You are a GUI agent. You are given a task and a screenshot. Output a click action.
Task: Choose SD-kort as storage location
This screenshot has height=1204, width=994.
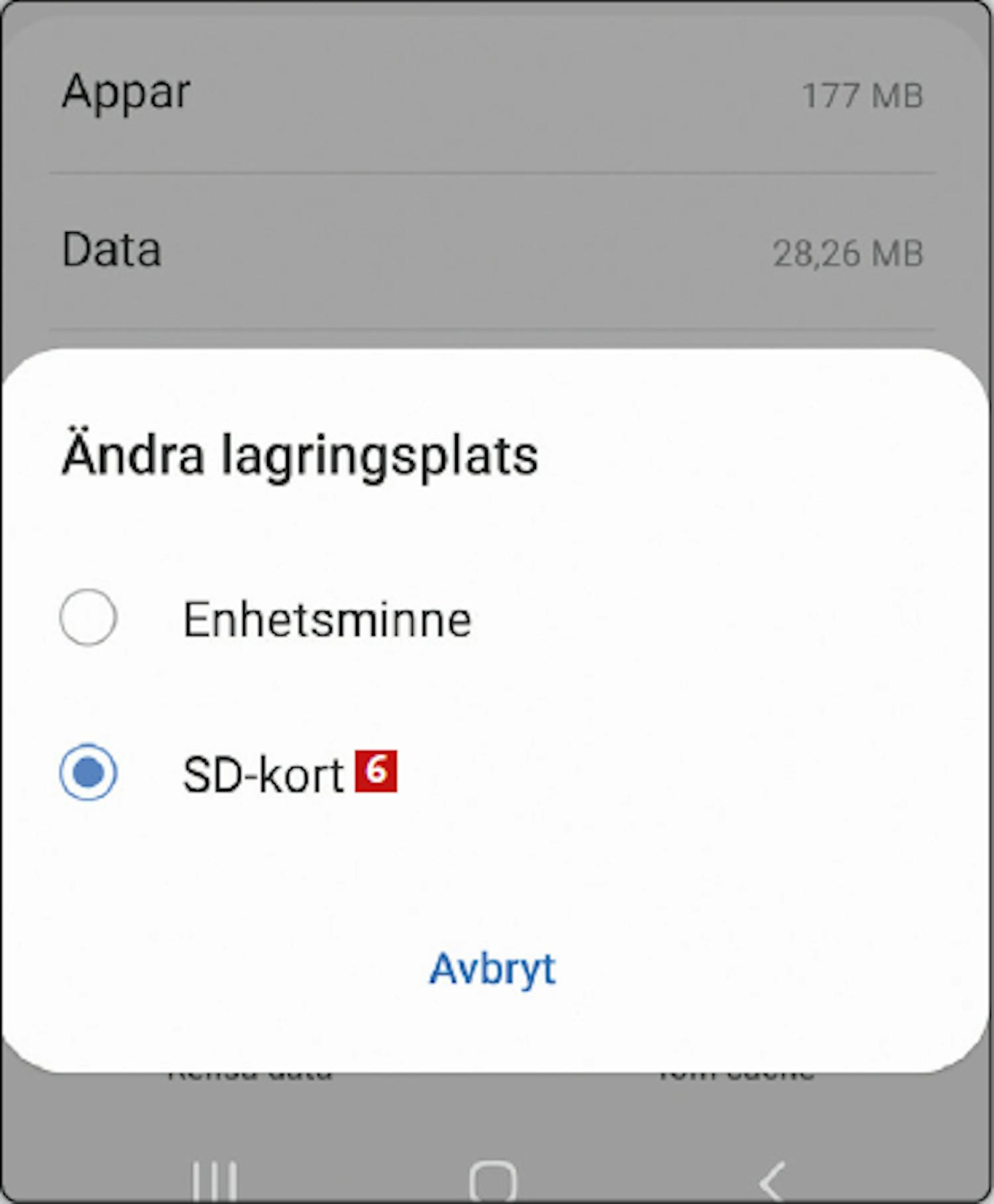(x=88, y=773)
